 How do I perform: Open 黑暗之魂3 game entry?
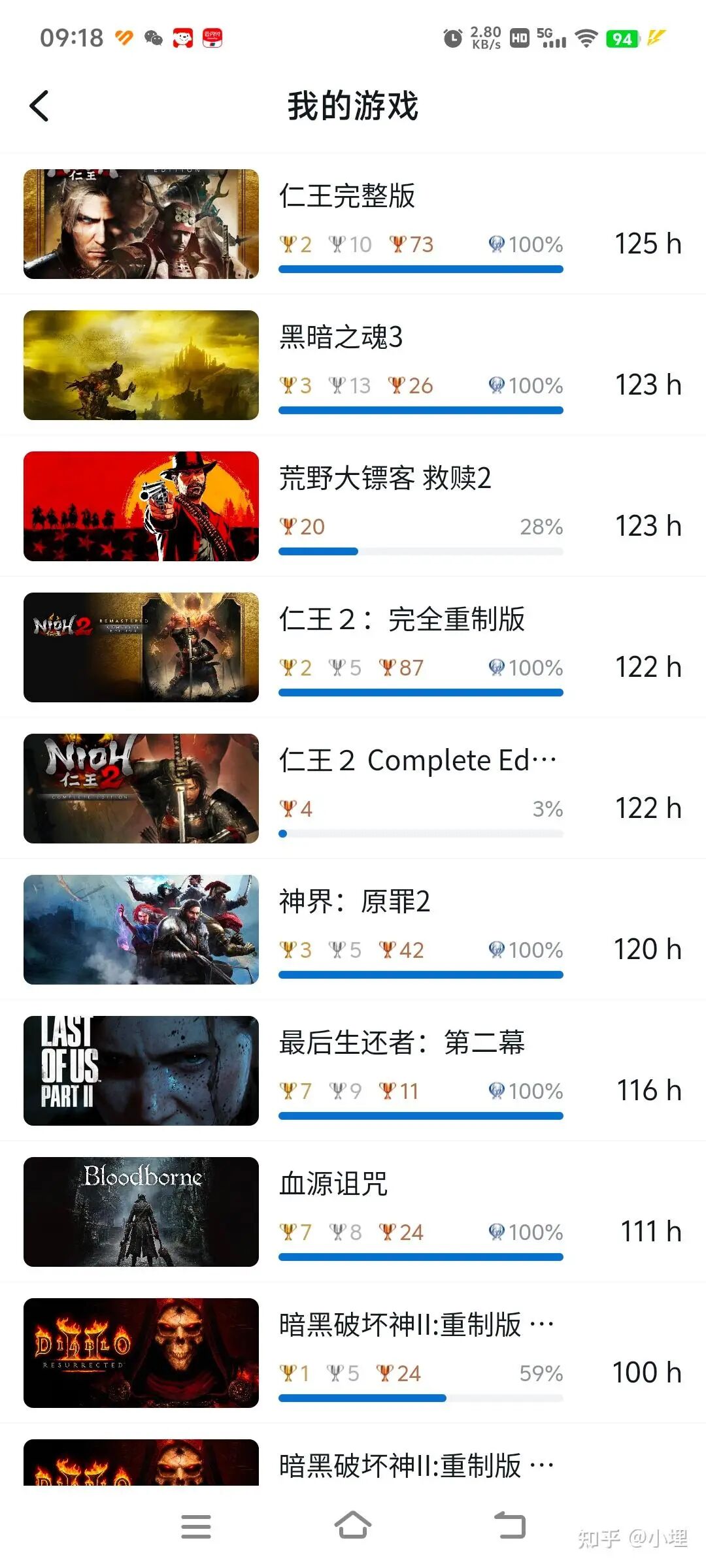click(x=353, y=365)
